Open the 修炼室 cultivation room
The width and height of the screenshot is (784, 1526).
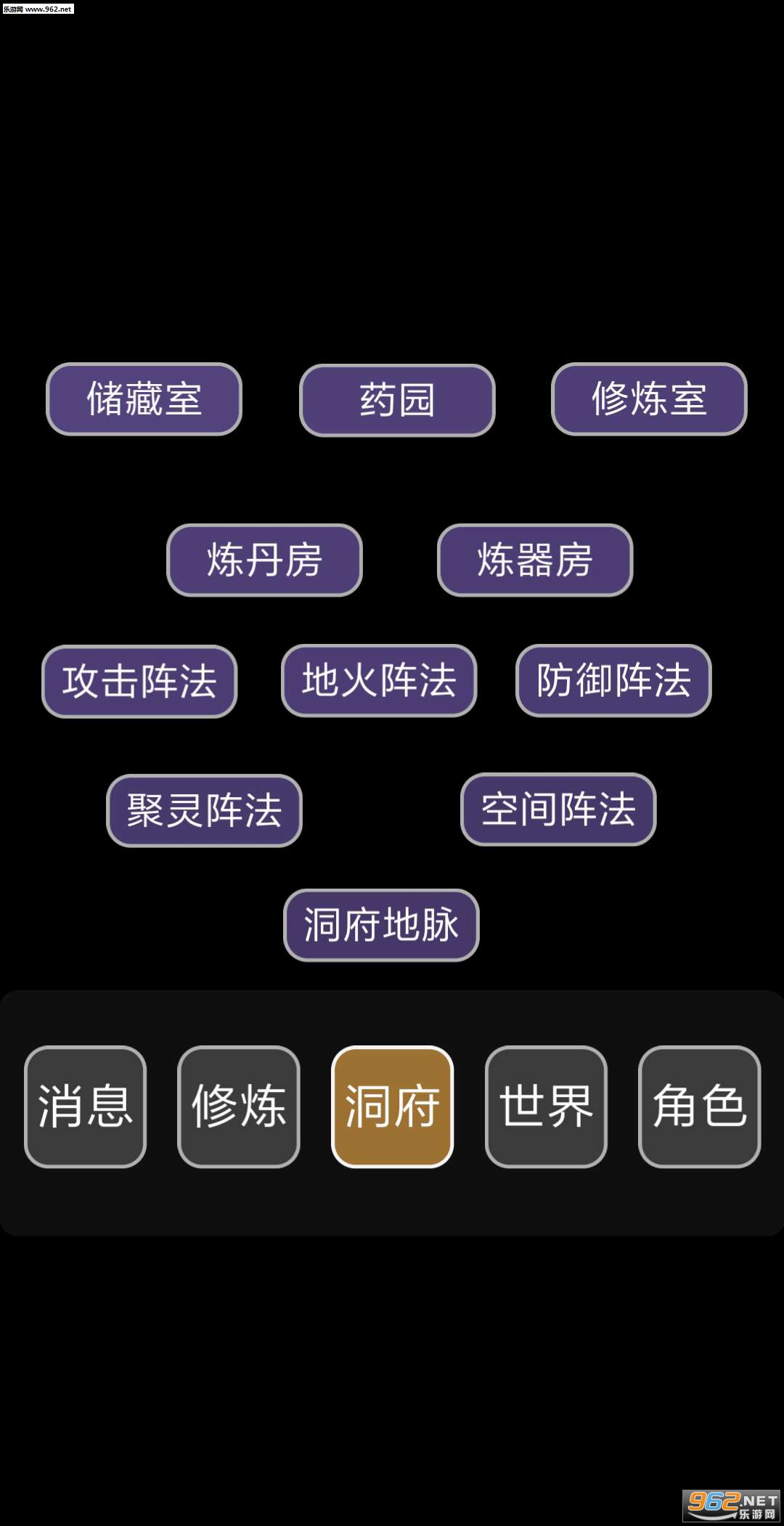pos(649,399)
